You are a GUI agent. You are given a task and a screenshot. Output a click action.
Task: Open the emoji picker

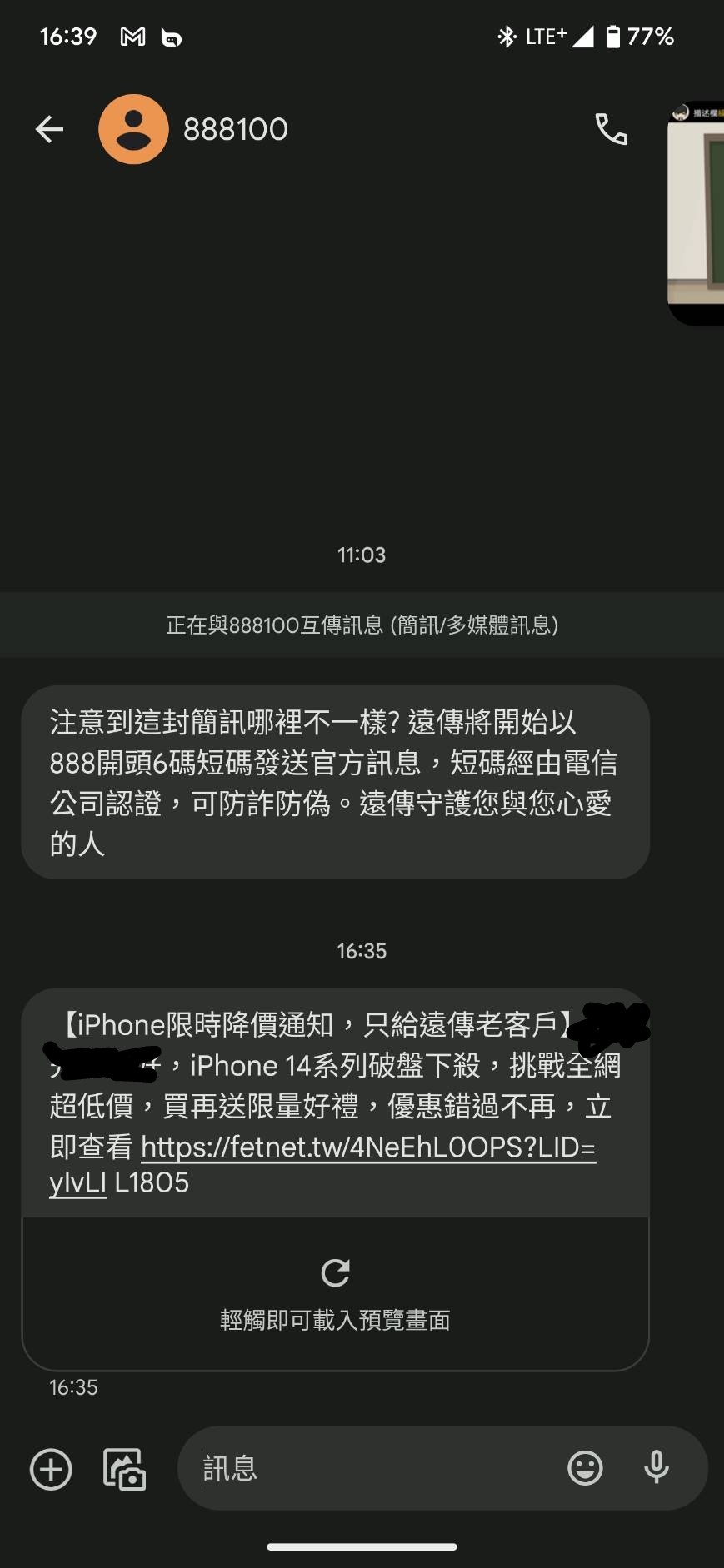585,1468
